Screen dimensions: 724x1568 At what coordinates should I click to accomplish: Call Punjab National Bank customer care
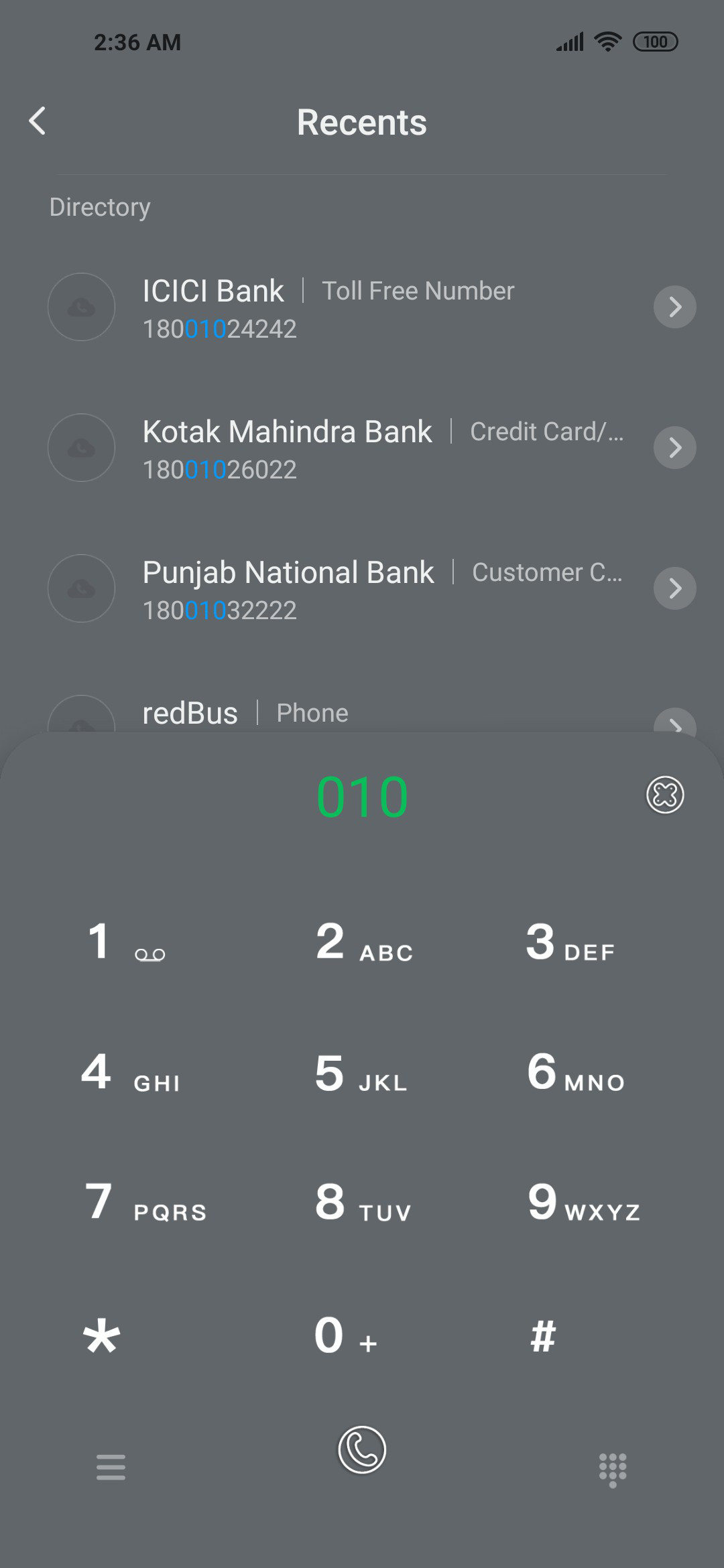(x=362, y=589)
